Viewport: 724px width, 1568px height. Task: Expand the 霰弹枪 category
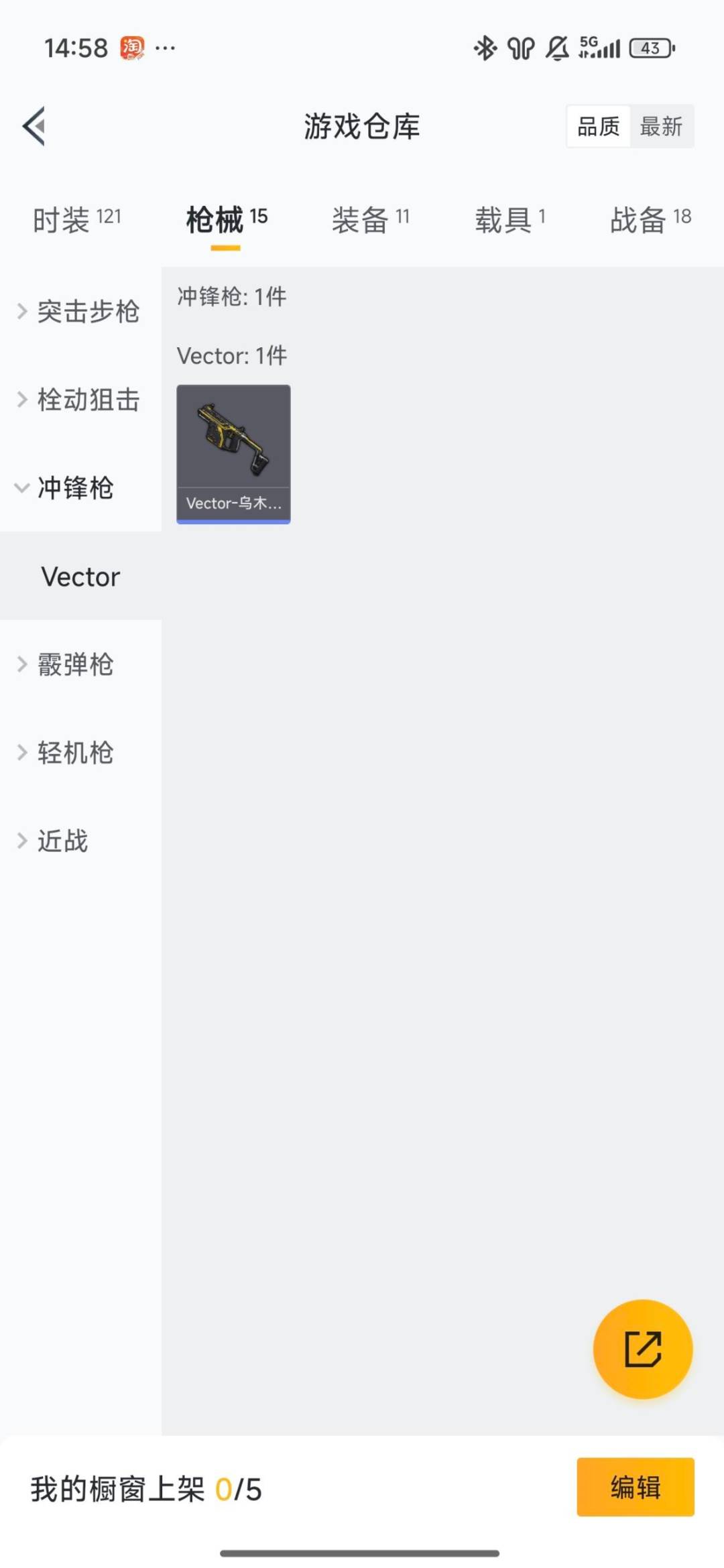(73, 665)
